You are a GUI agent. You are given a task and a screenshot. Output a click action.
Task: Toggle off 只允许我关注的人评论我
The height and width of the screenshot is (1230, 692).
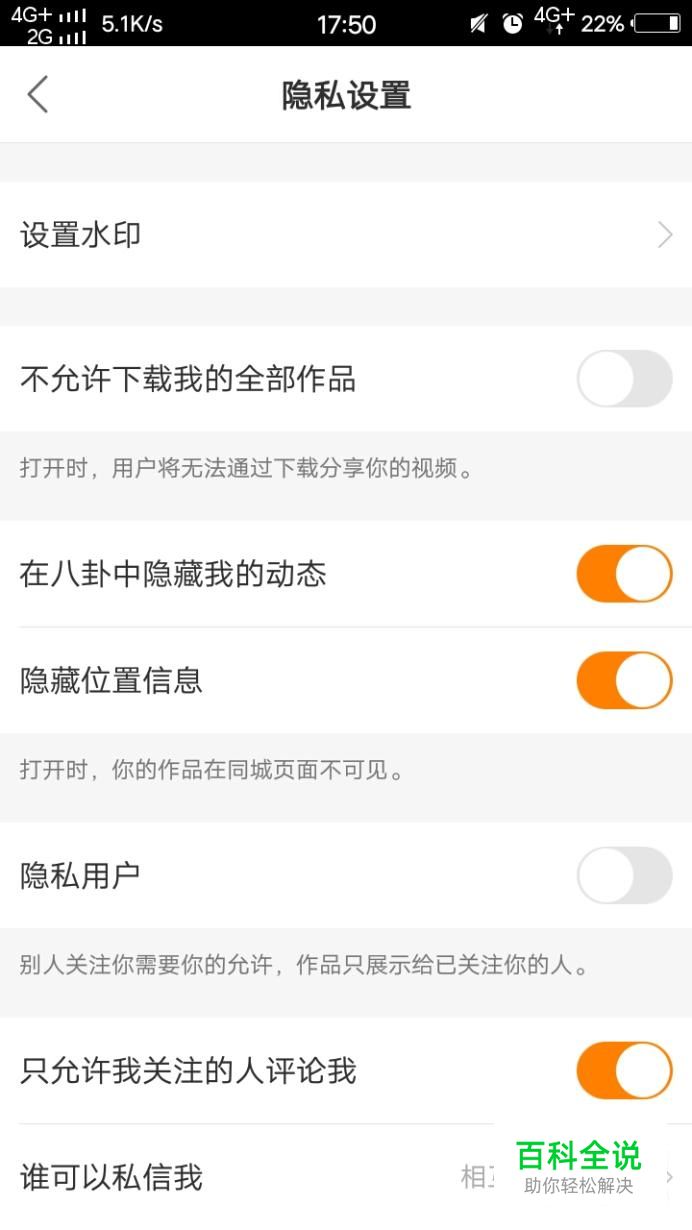(x=624, y=1070)
